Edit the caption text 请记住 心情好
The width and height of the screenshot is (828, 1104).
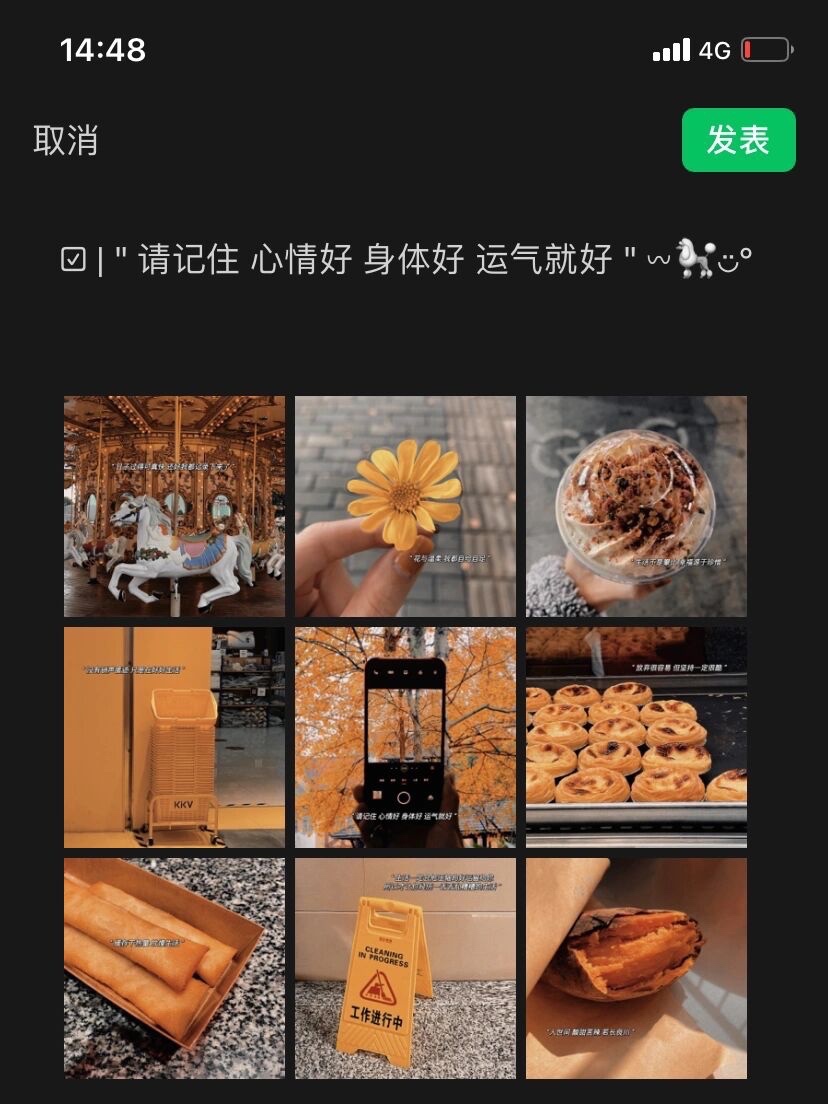coord(245,258)
